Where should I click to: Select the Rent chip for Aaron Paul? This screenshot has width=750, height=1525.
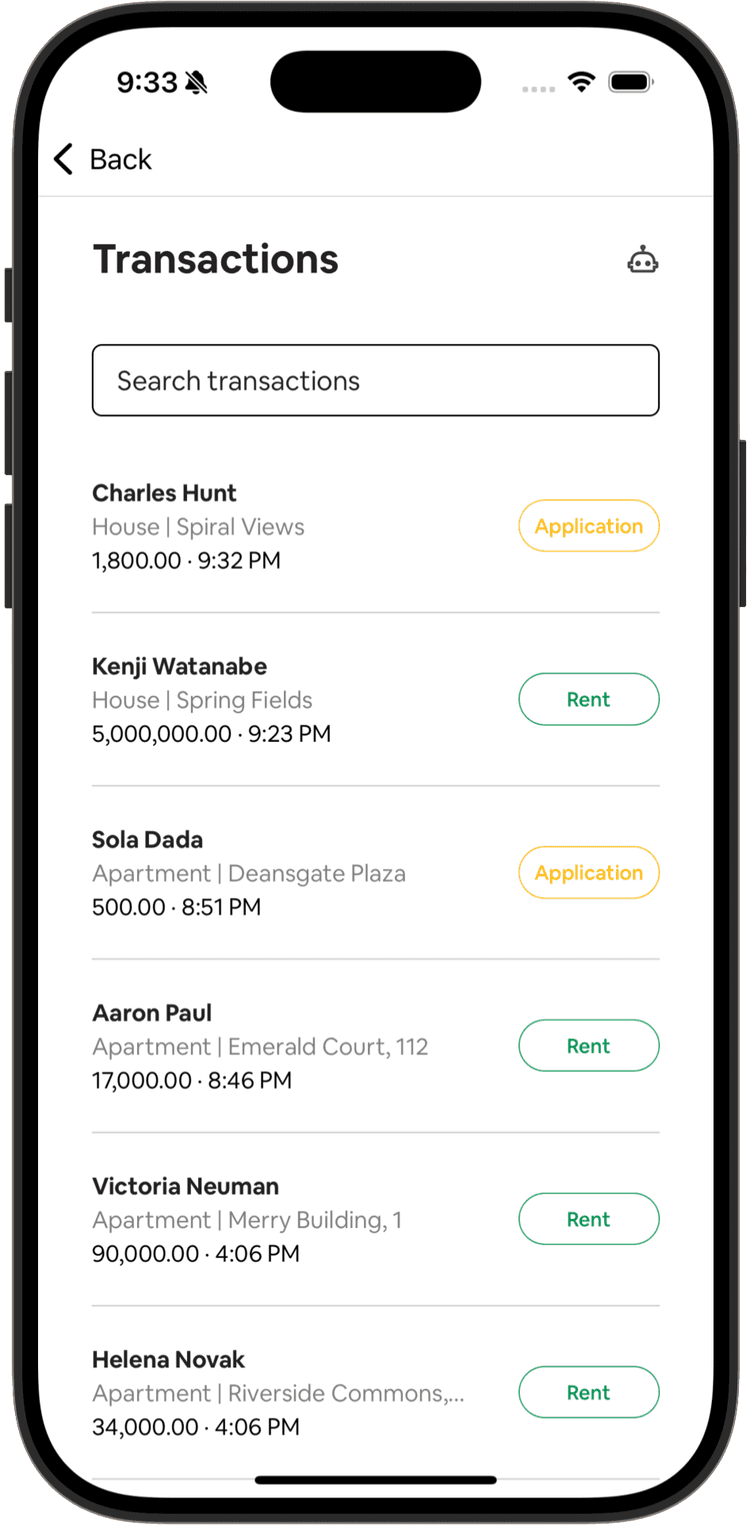coord(588,1046)
